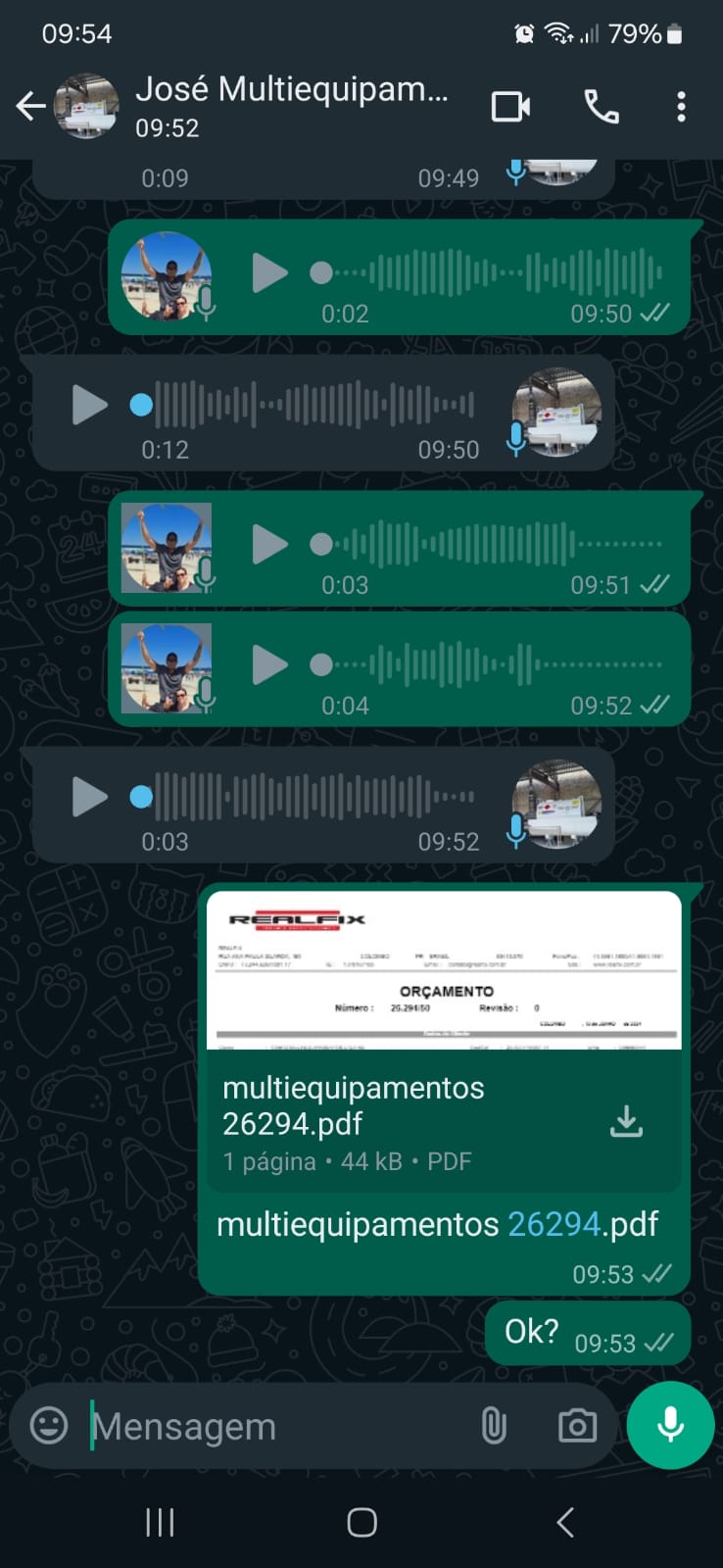The image size is (723, 1568).
Task: Start a video call with José
Action: [510, 106]
